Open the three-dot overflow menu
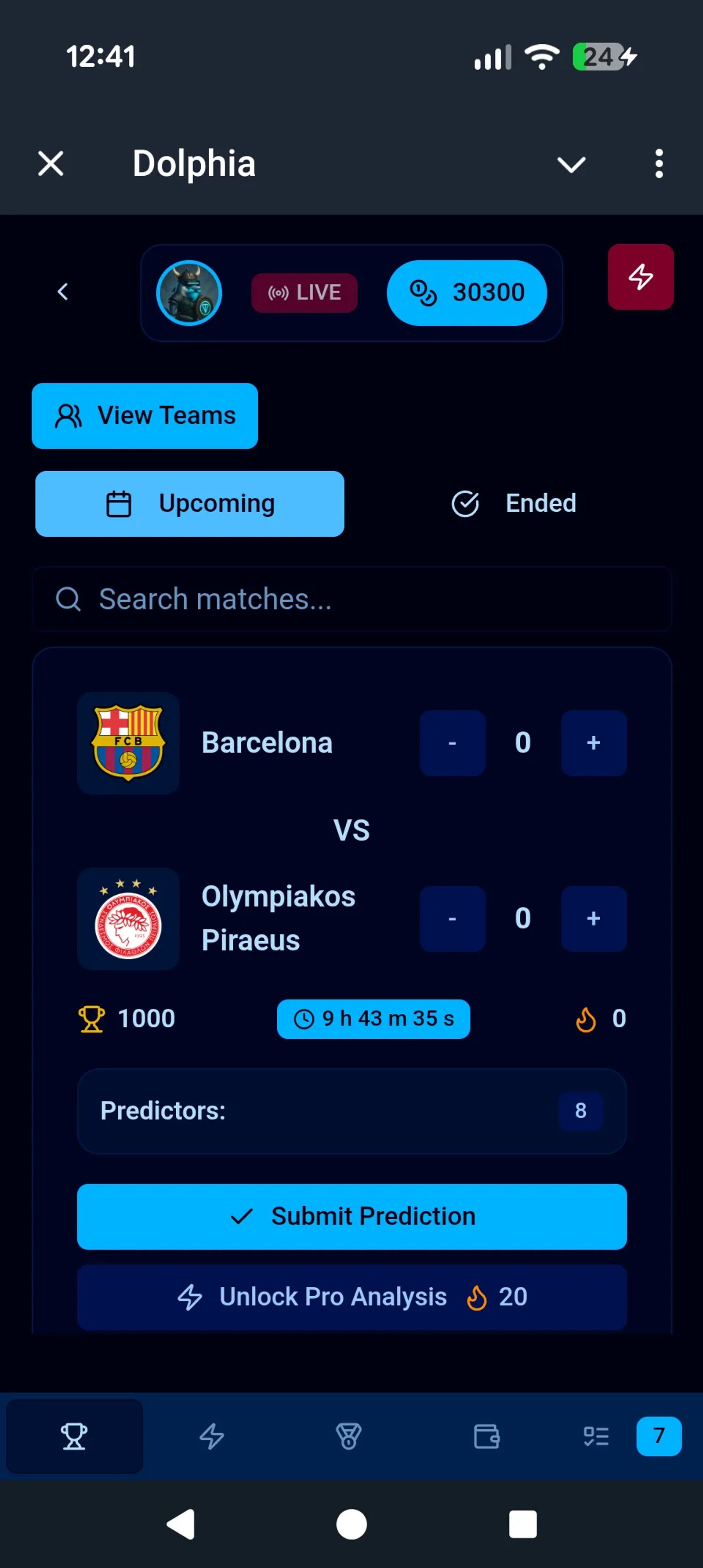 coord(659,164)
